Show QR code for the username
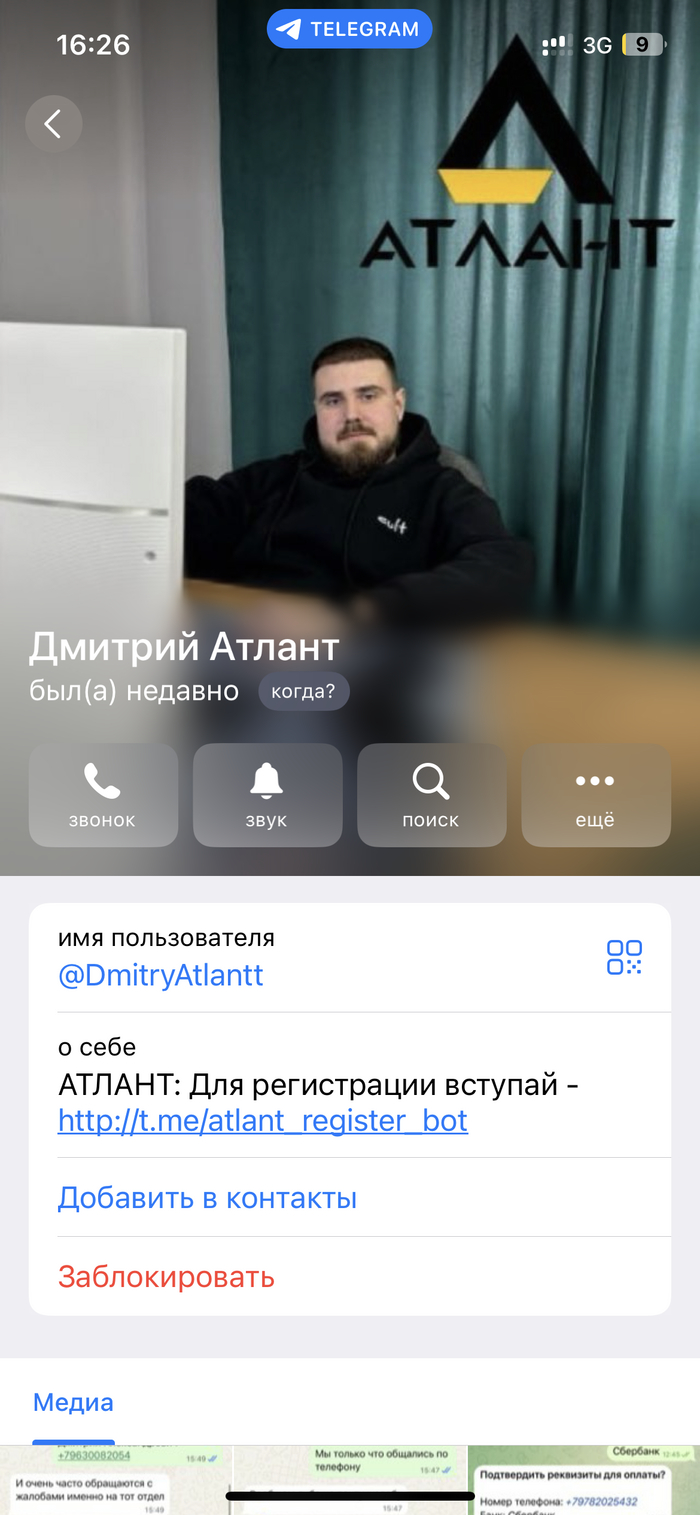This screenshot has width=700, height=1515. [x=624, y=957]
